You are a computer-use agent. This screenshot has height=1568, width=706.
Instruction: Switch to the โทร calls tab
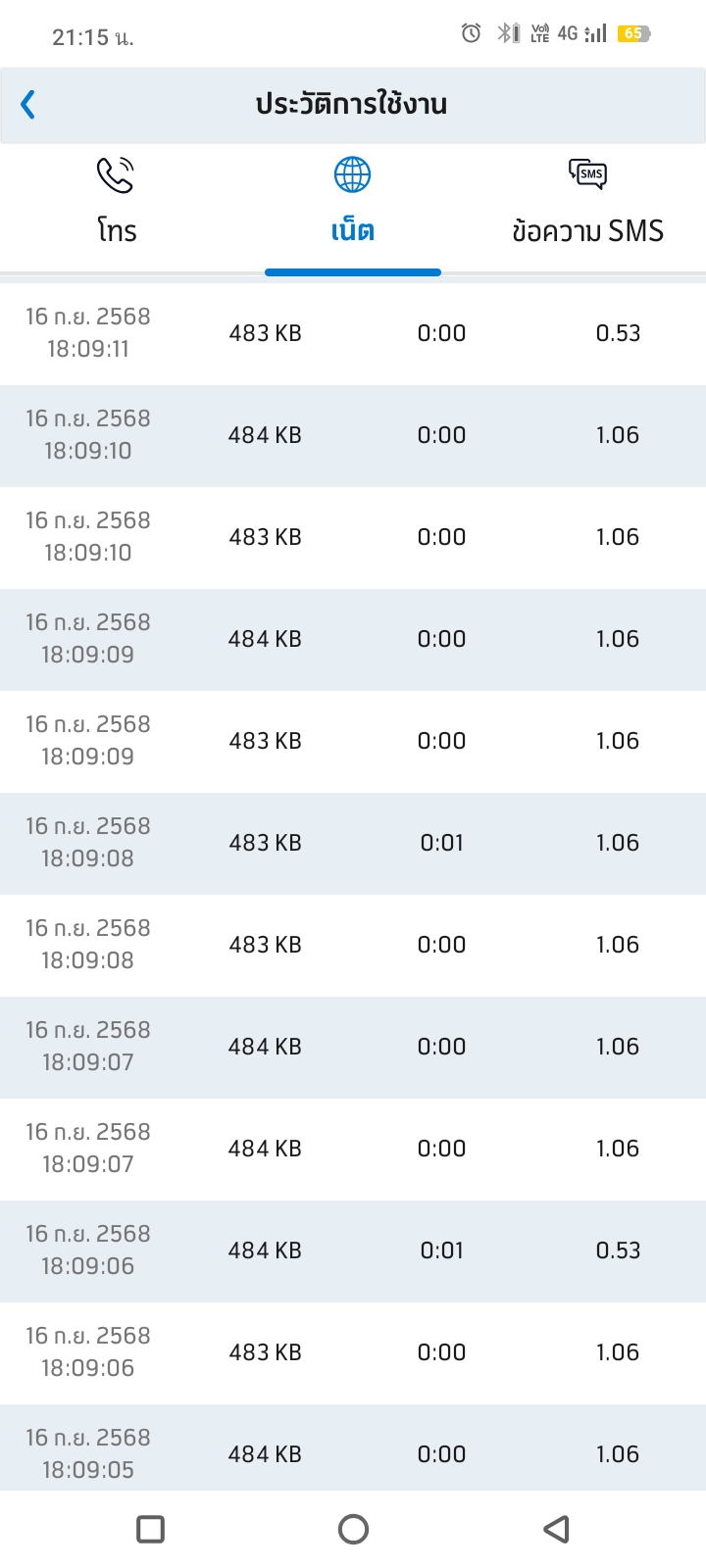point(117,203)
